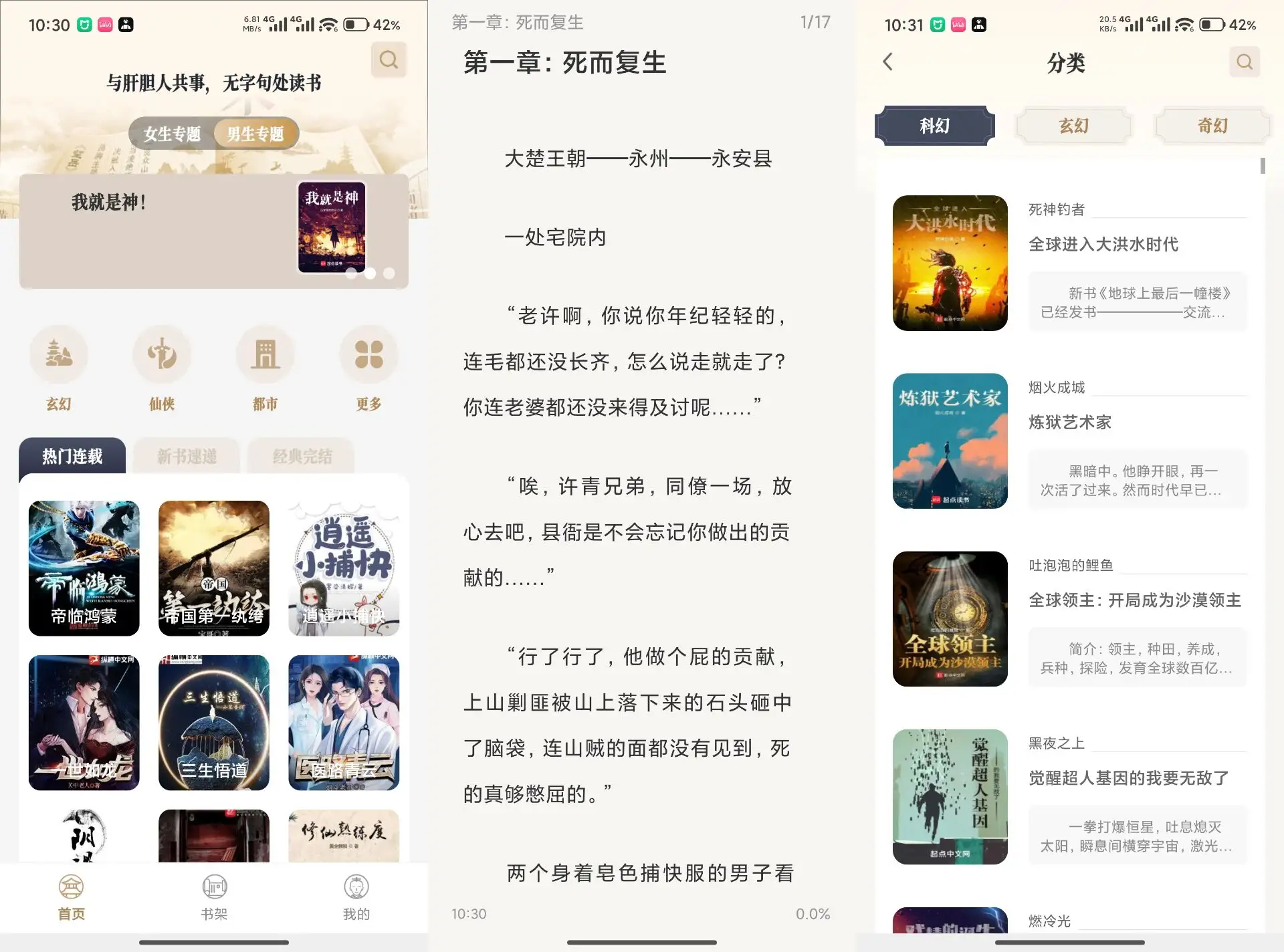Open 全球进入大洪水时代 by 死神钓者
The image size is (1284, 952).
click(1103, 245)
